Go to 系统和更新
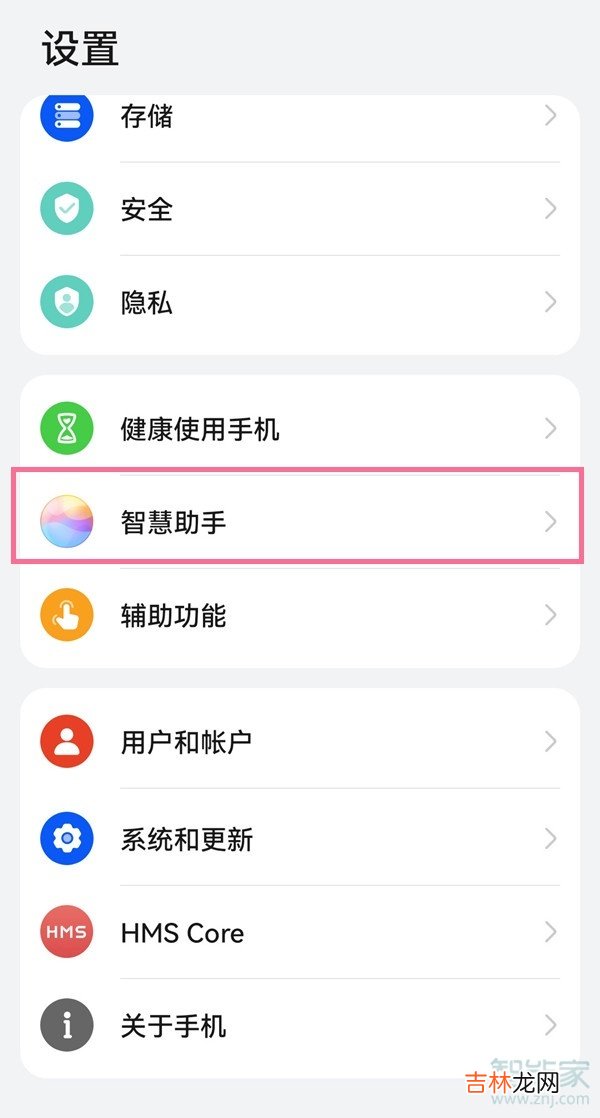 (x=300, y=839)
